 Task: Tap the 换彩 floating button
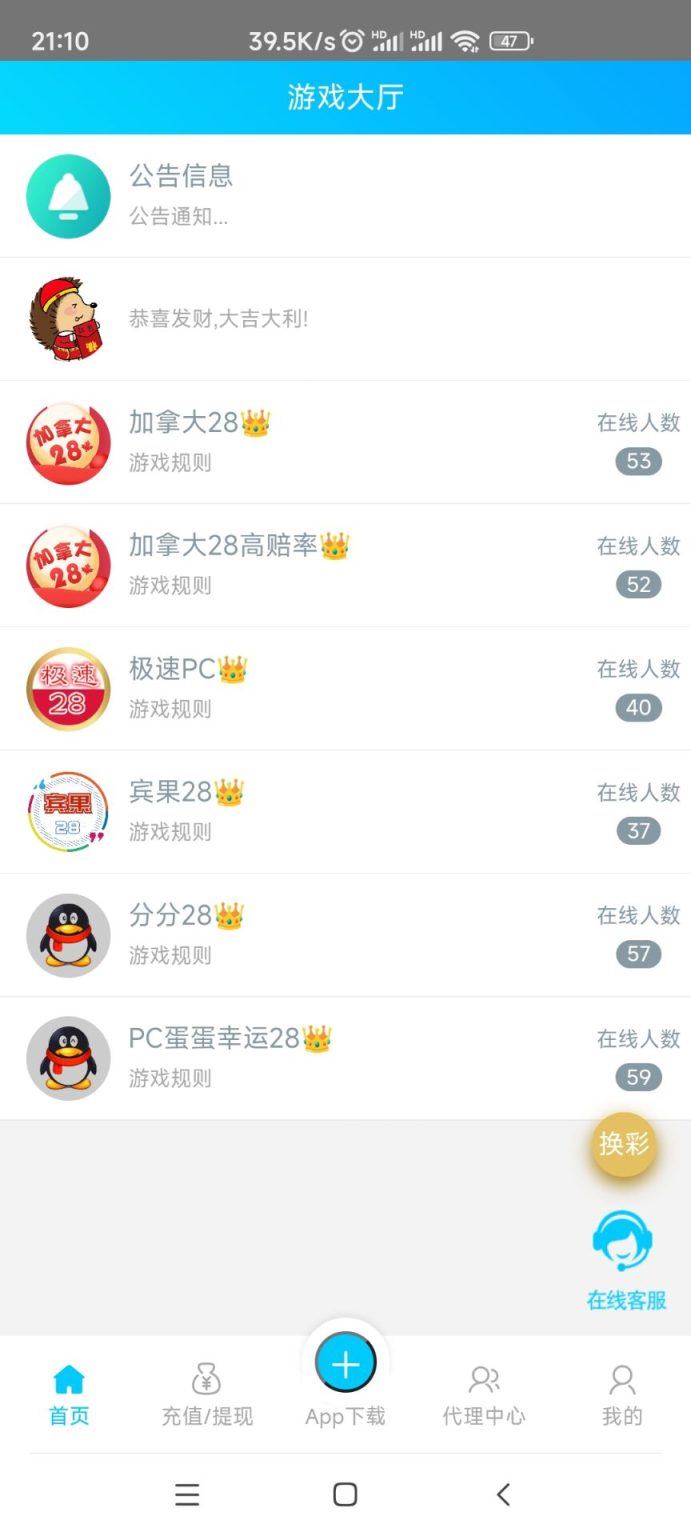point(624,1144)
